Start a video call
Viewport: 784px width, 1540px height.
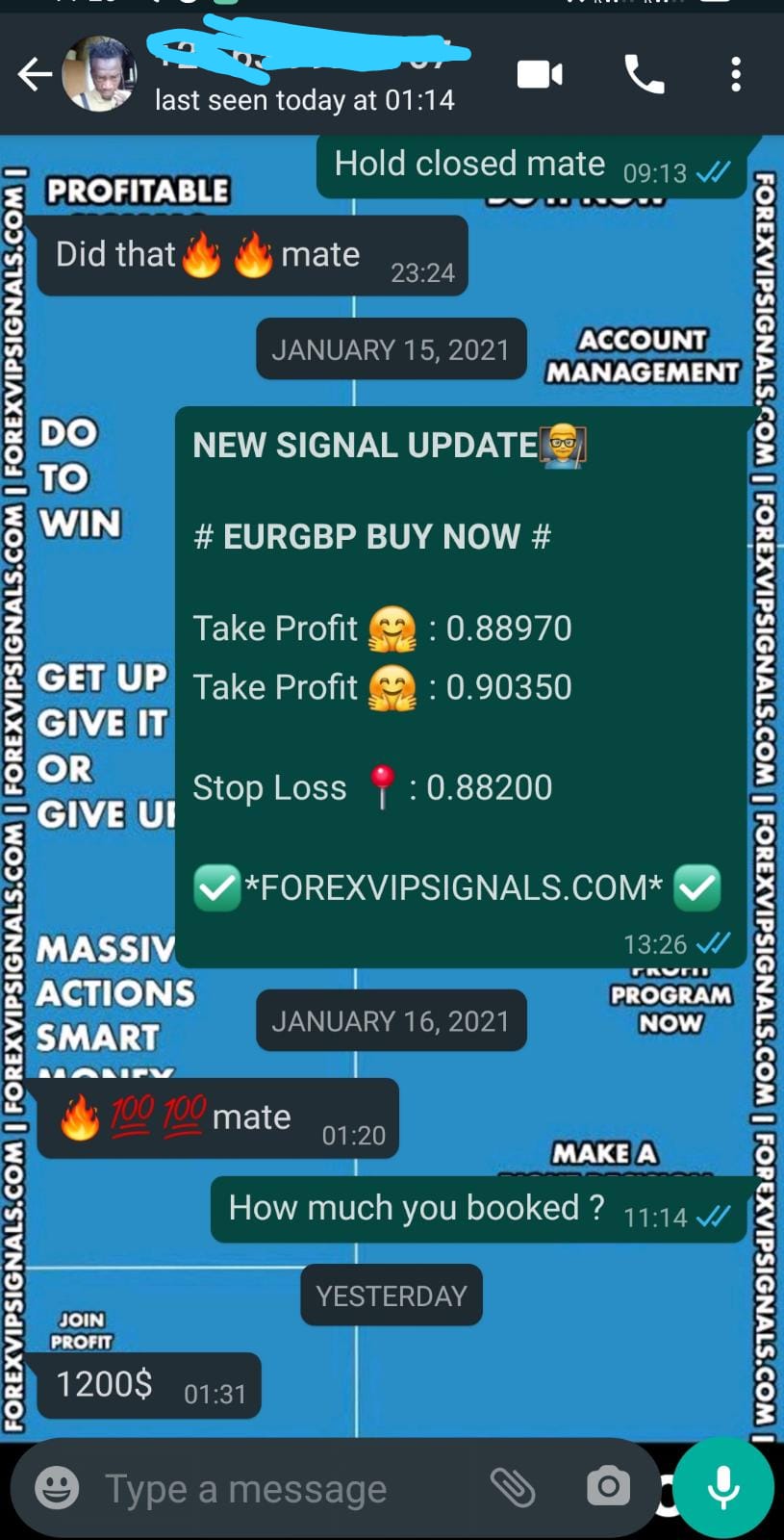[x=540, y=74]
